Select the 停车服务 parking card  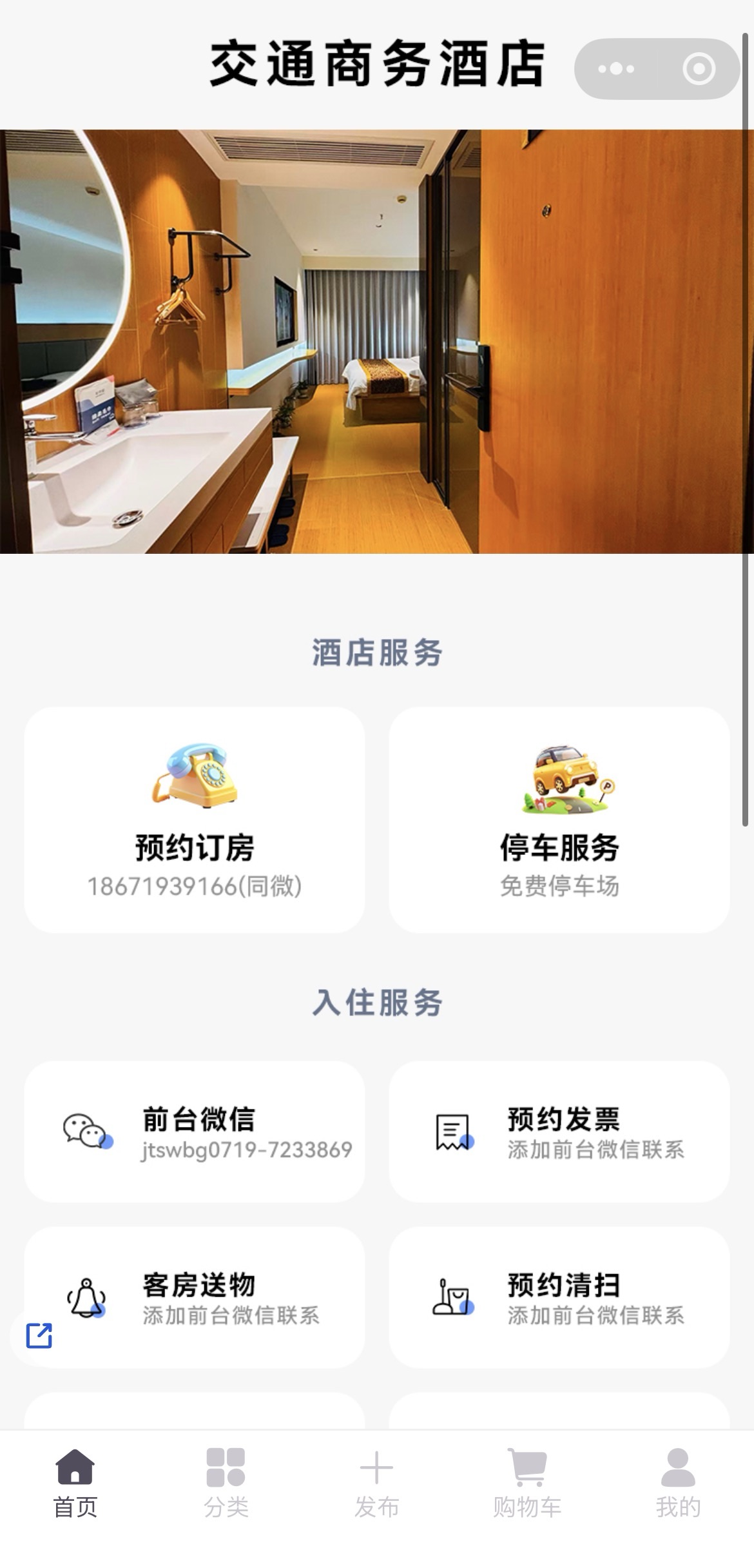click(559, 819)
